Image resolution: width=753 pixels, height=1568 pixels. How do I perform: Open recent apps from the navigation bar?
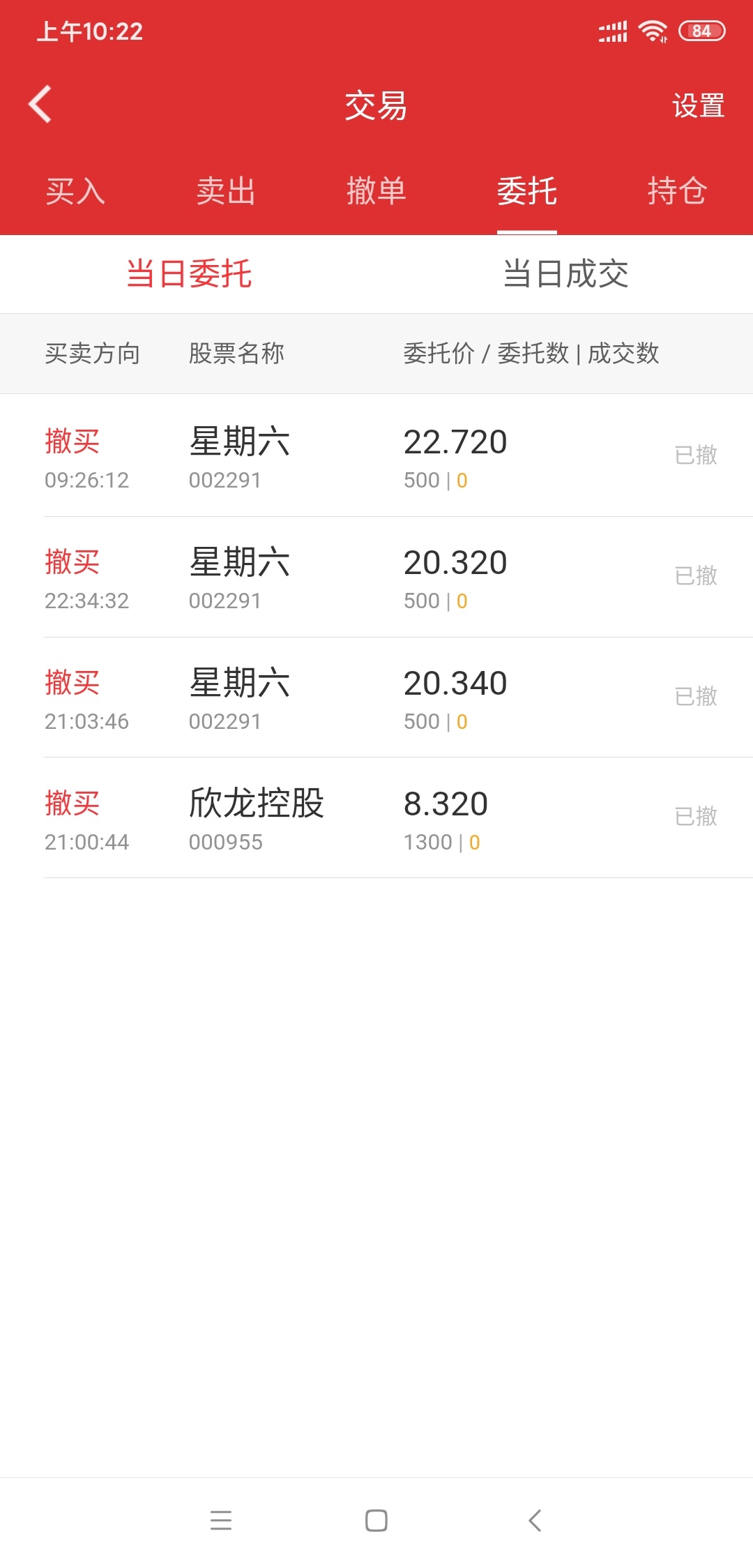pos(221,1521)
